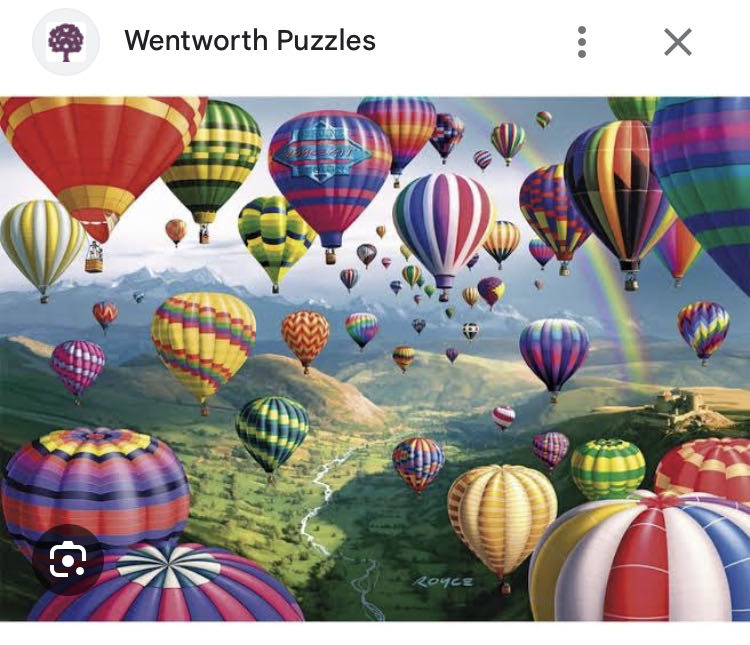The image size is (750, 645).
Task: Open the Wentworth Puzzles source site
Action: [x=249, y=41]
